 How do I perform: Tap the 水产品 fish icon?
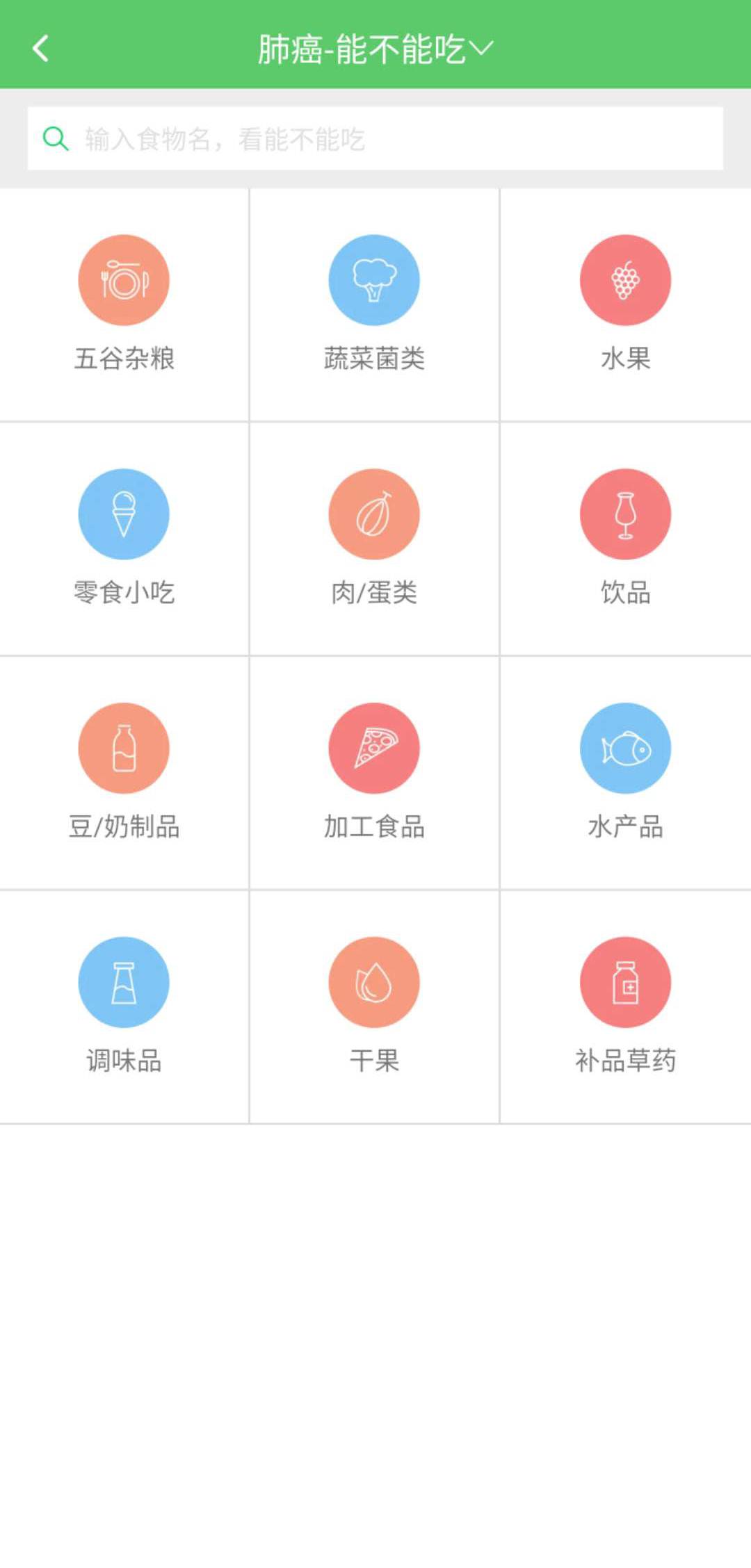tap(625, 747)
